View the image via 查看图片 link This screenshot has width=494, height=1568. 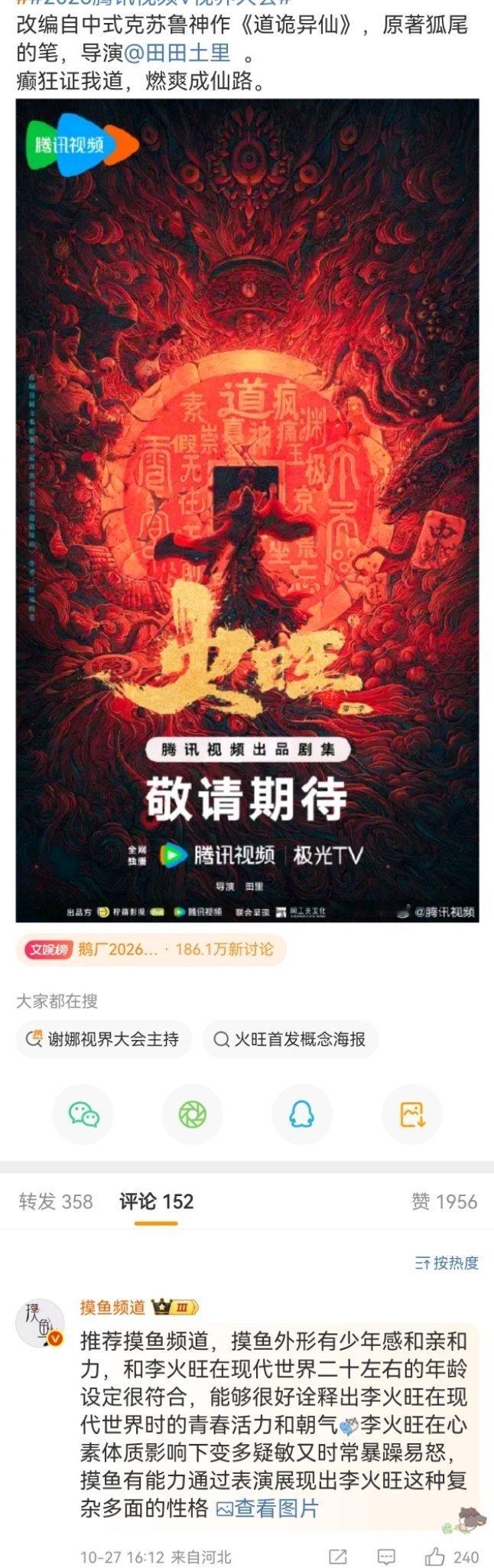click(x=268, y=1508)
